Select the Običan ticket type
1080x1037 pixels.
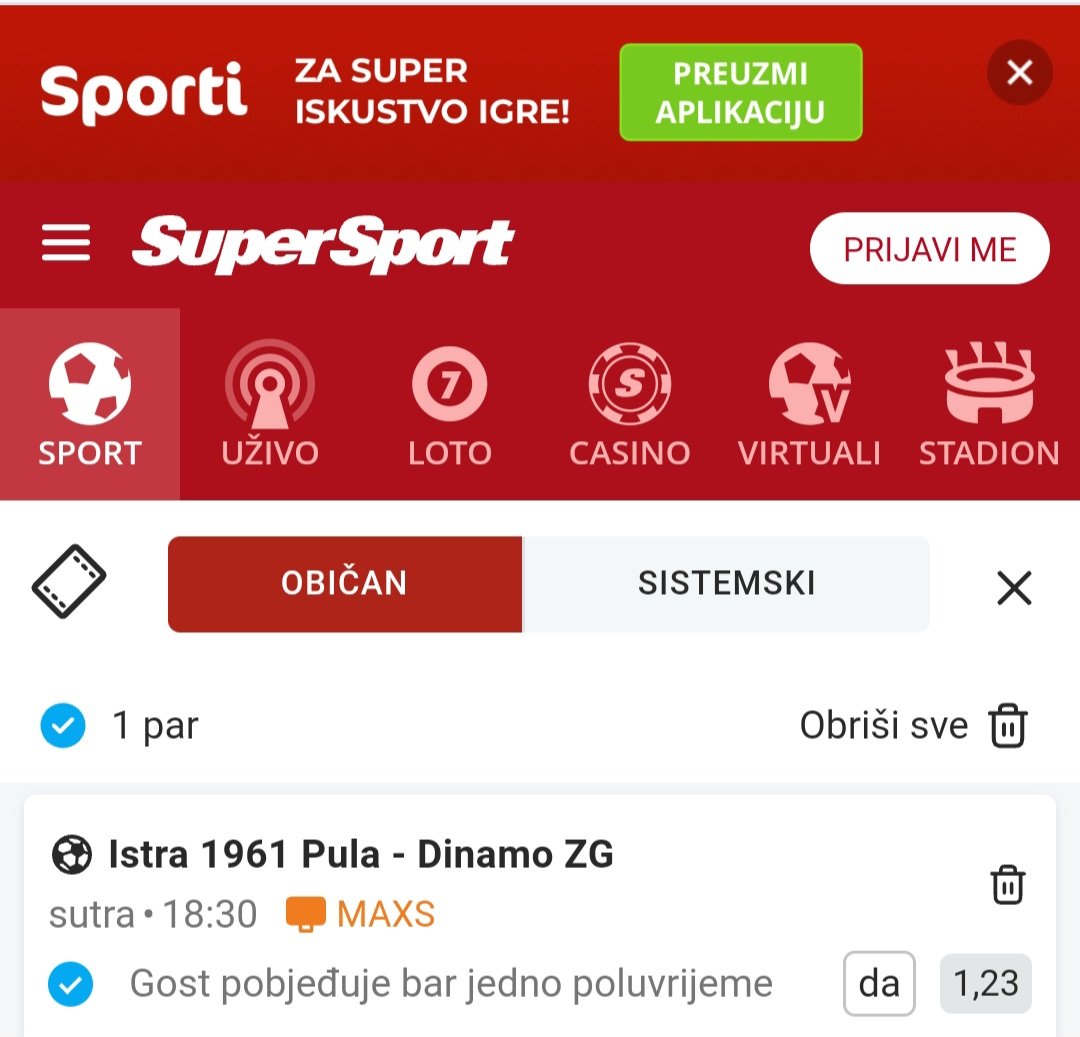[x=345, y=584]
